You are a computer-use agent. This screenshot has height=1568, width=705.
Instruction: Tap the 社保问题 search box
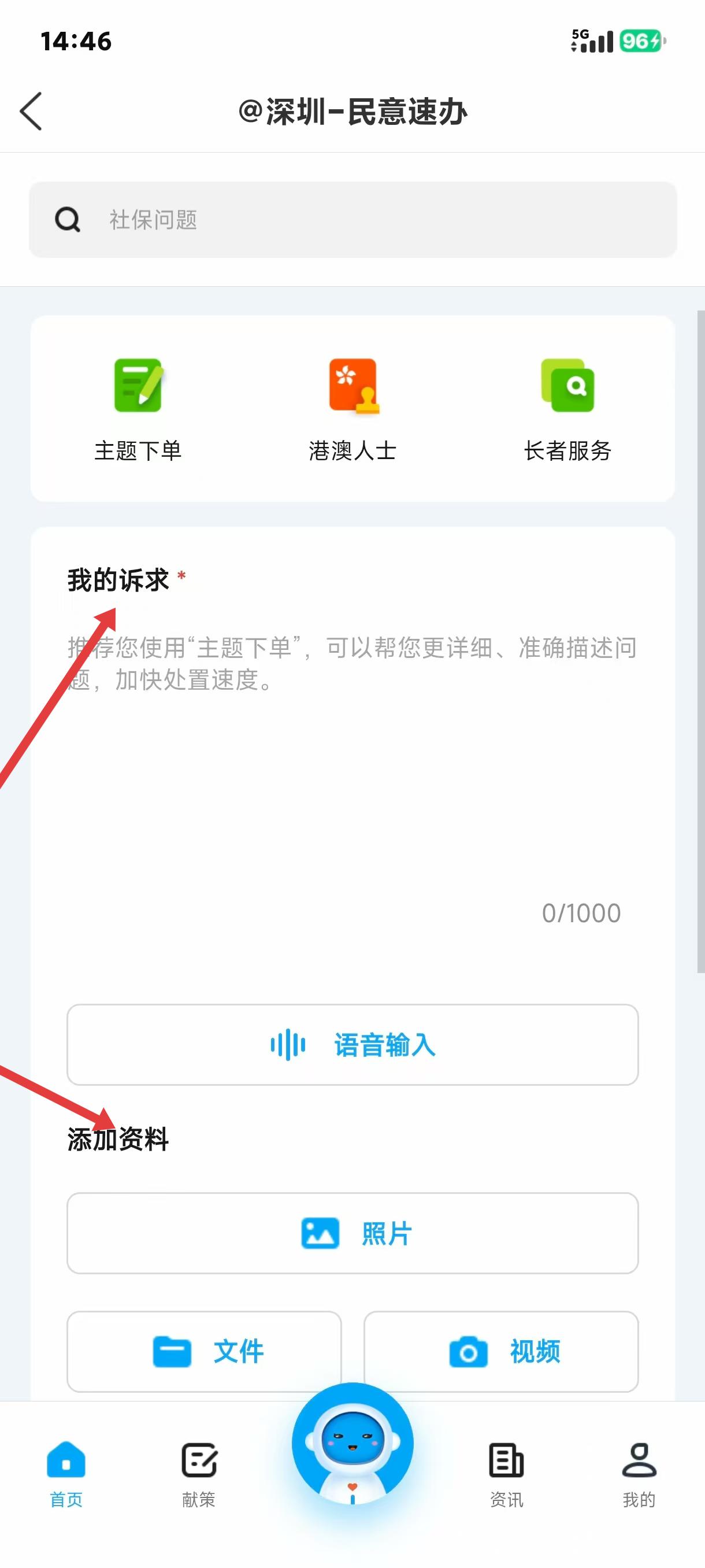353,220
